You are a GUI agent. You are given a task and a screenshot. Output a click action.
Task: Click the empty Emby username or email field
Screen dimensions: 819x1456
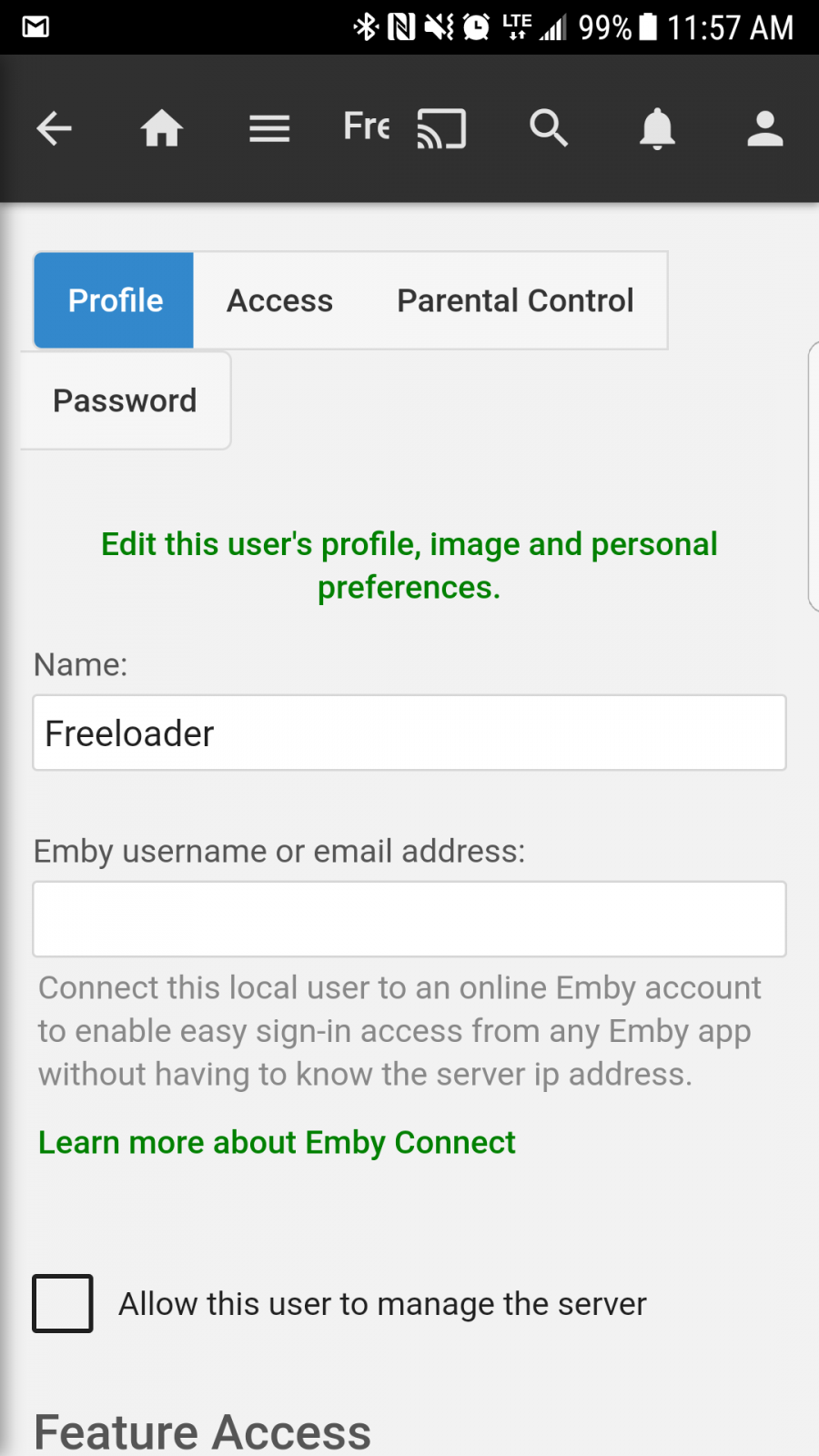pyautogui.click(x=409, y=919)
